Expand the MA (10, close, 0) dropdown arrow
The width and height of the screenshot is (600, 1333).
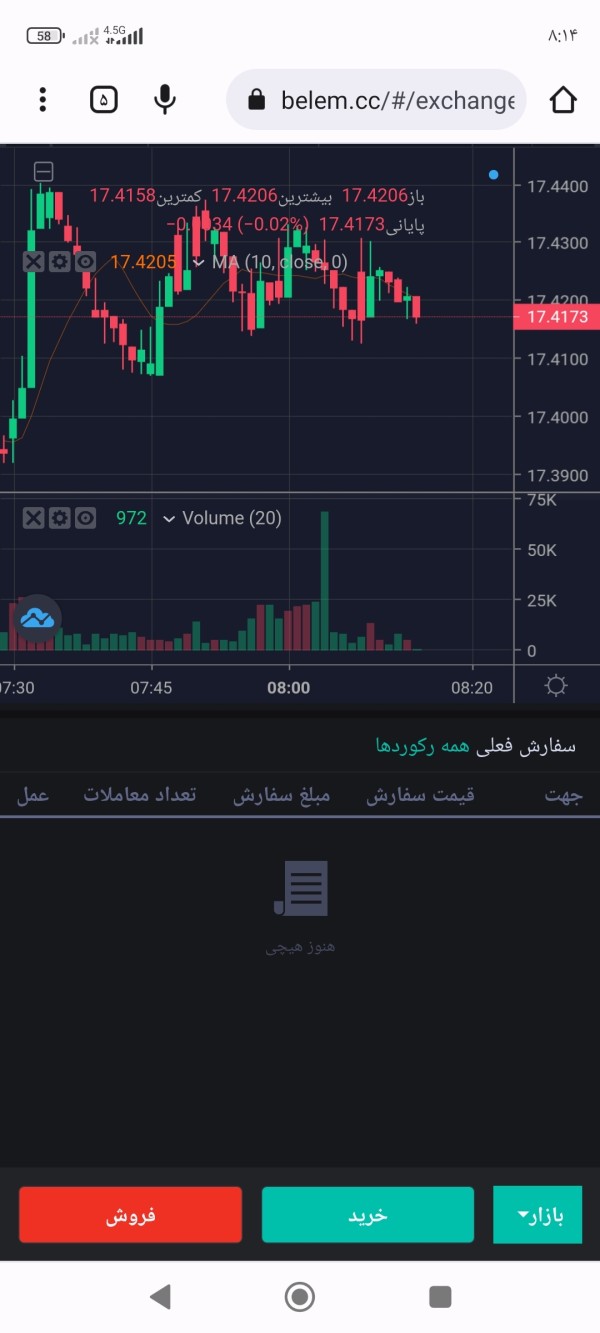197,262
